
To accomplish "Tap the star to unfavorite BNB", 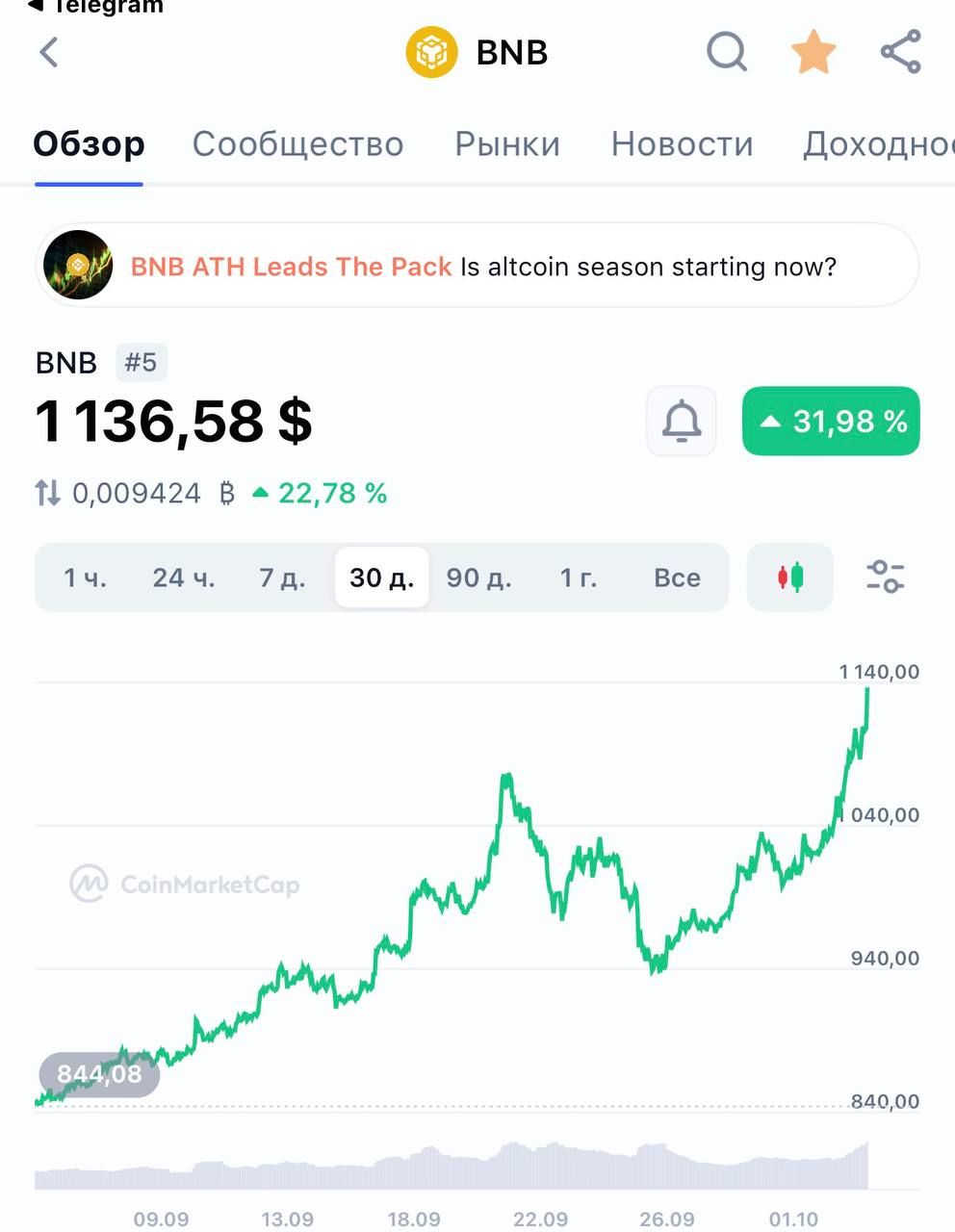I will point(813,53).
